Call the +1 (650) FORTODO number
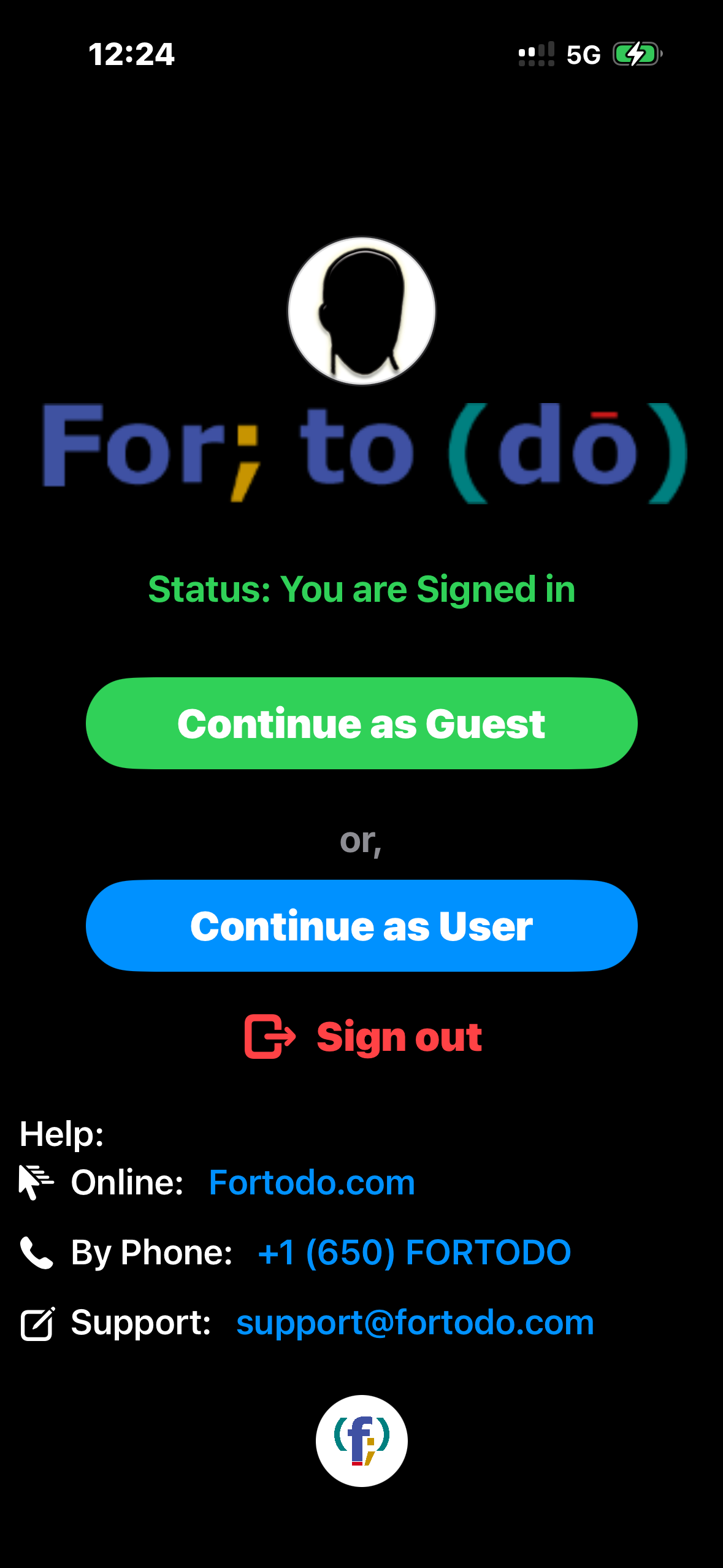This screenshot has width=723, height=1568. pyautogui.click(x=414, y=1252)
